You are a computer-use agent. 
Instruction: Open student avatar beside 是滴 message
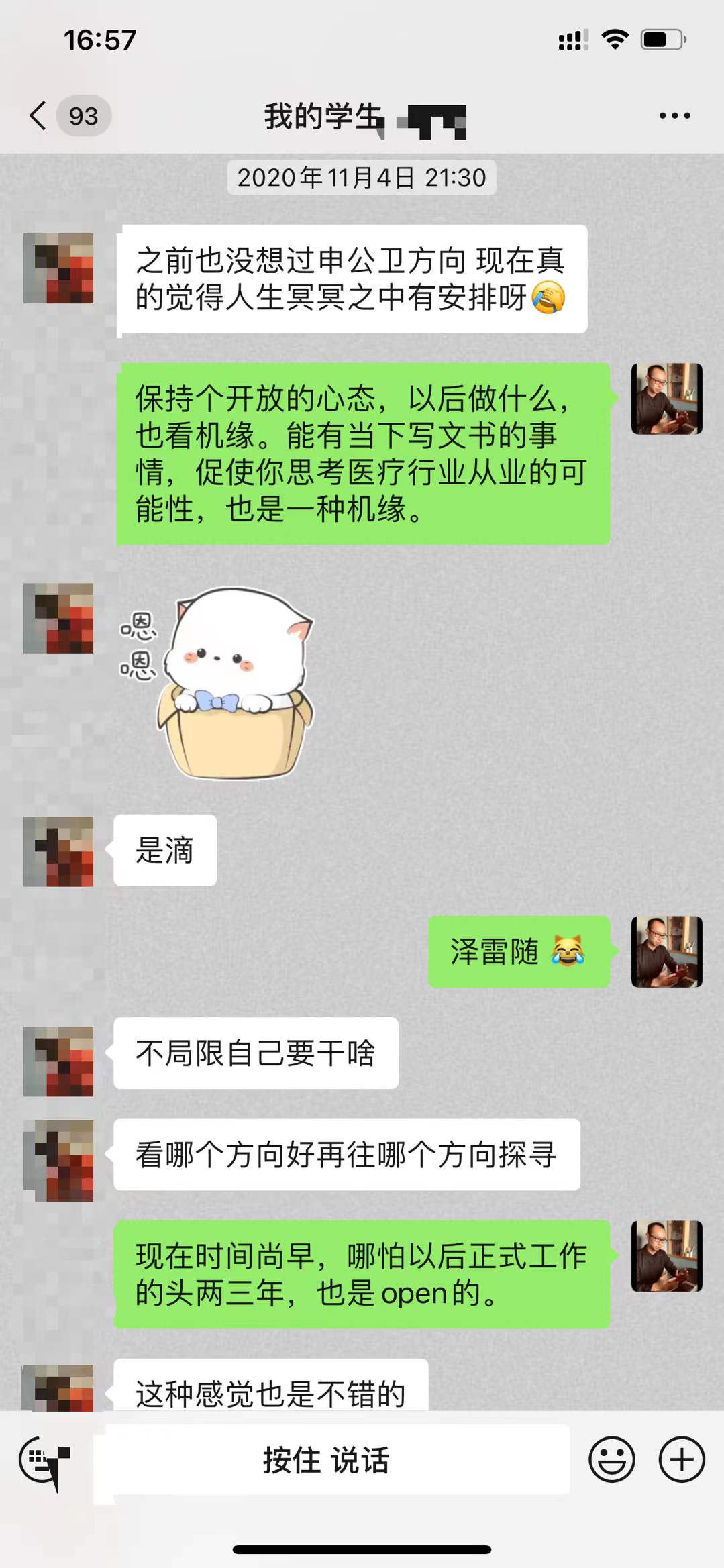[58, 851]
